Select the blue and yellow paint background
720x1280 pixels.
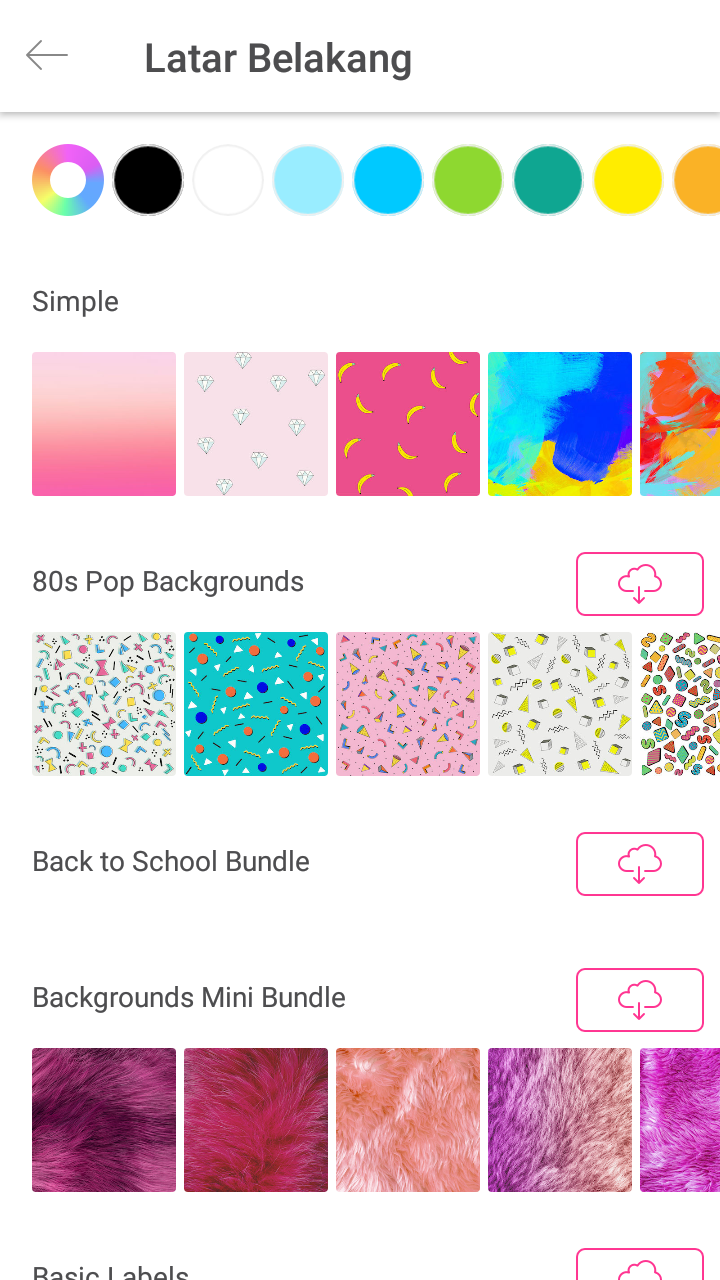click(x=560, y=424)
